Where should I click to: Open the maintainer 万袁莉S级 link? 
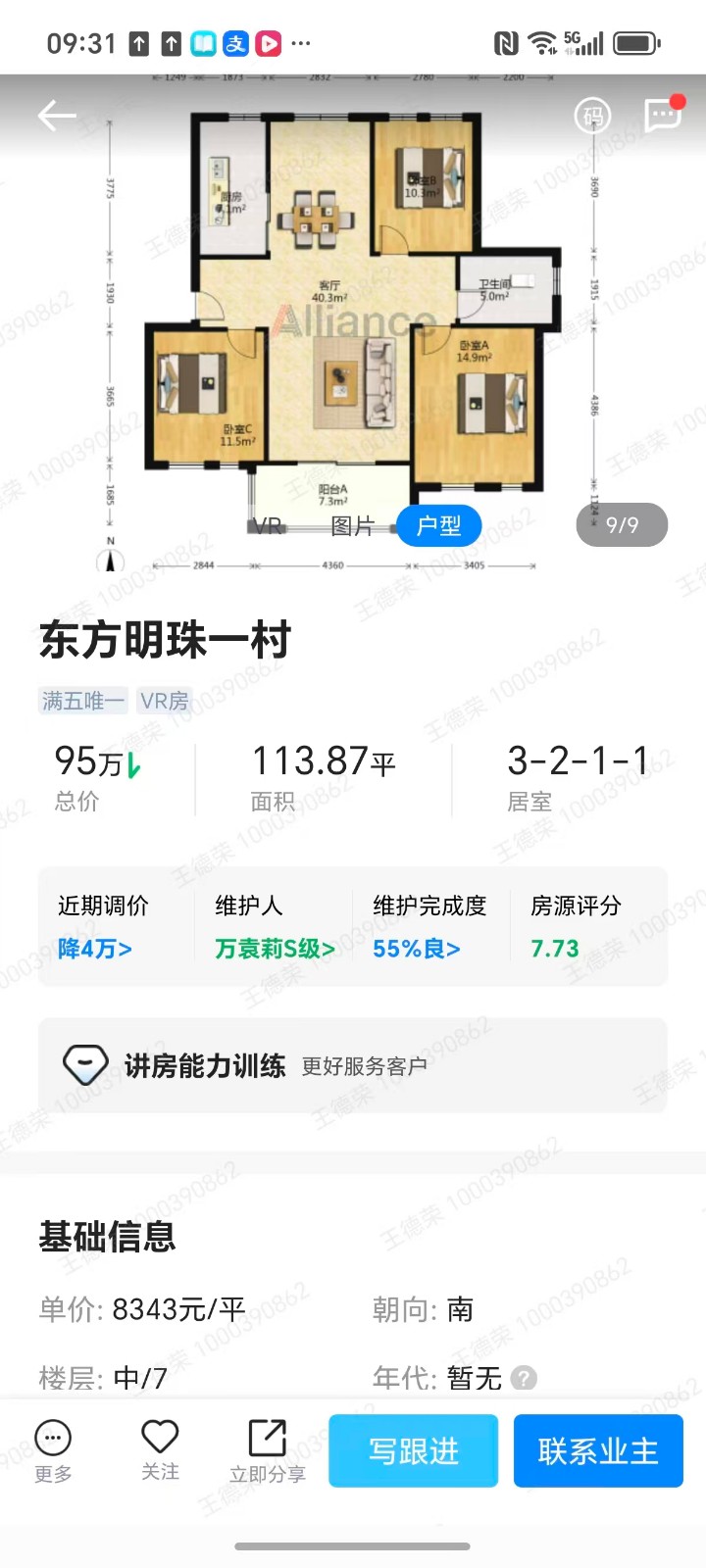pos(275,949)
